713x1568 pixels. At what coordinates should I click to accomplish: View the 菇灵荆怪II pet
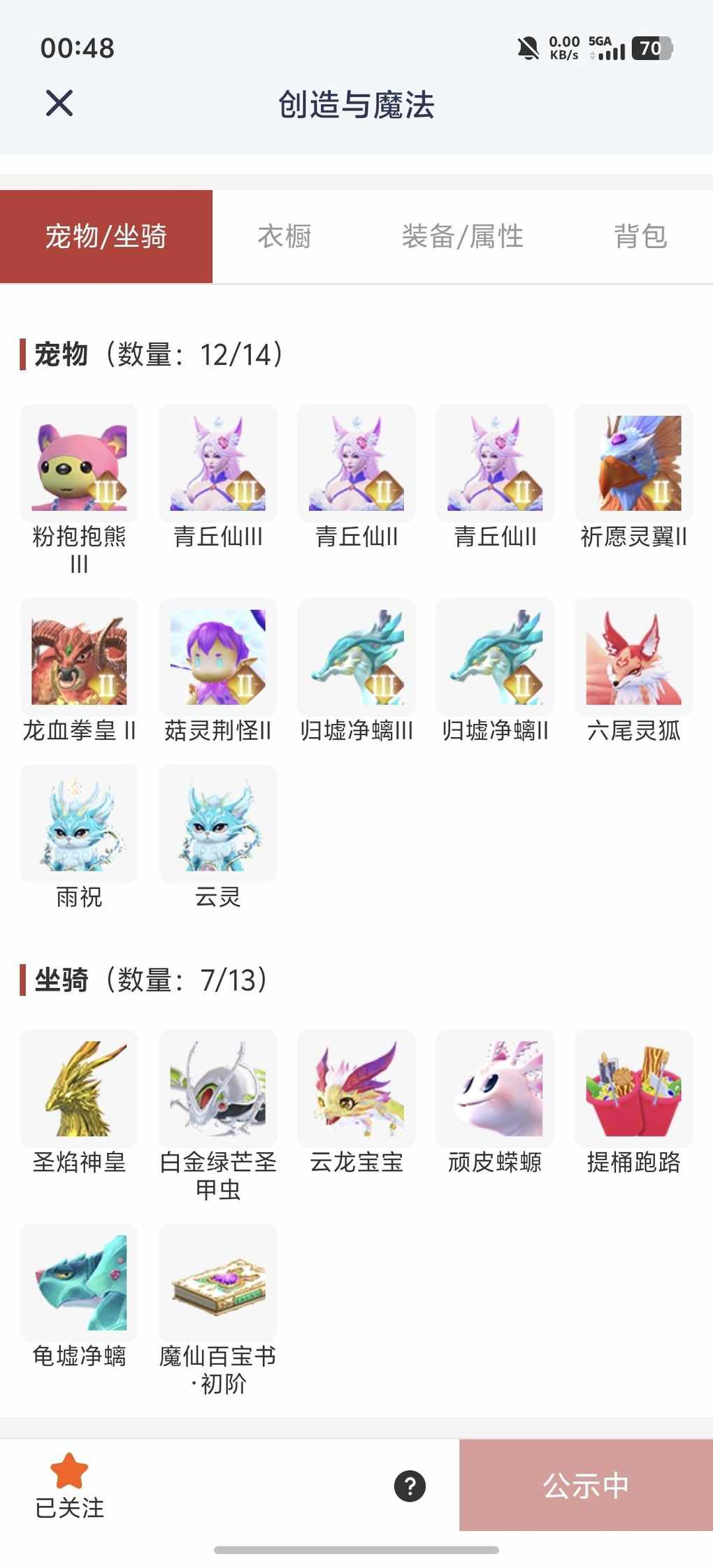click(x=217, y=657)
